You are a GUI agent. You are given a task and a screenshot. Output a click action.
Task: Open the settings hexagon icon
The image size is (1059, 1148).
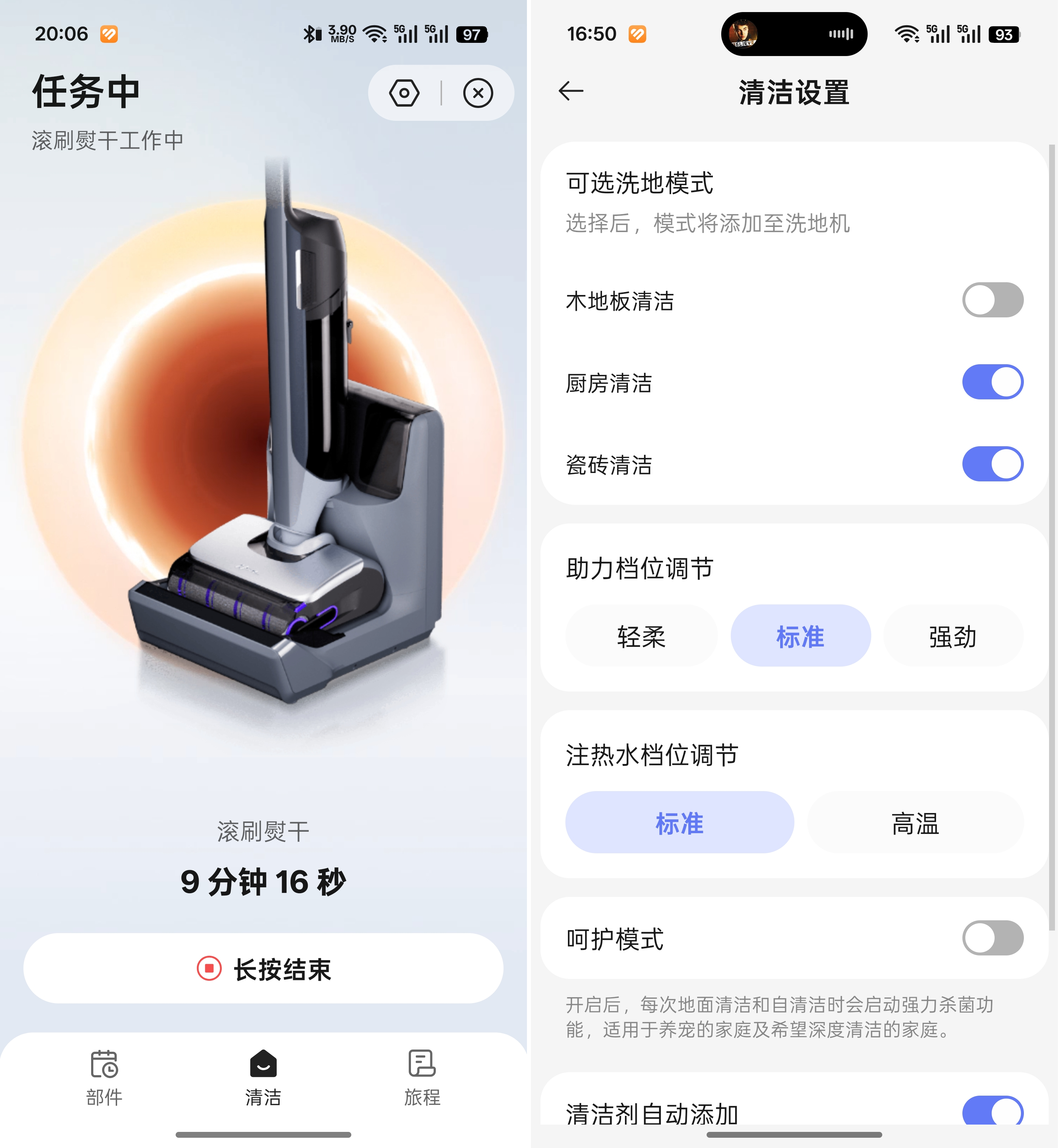pos(404,93)
